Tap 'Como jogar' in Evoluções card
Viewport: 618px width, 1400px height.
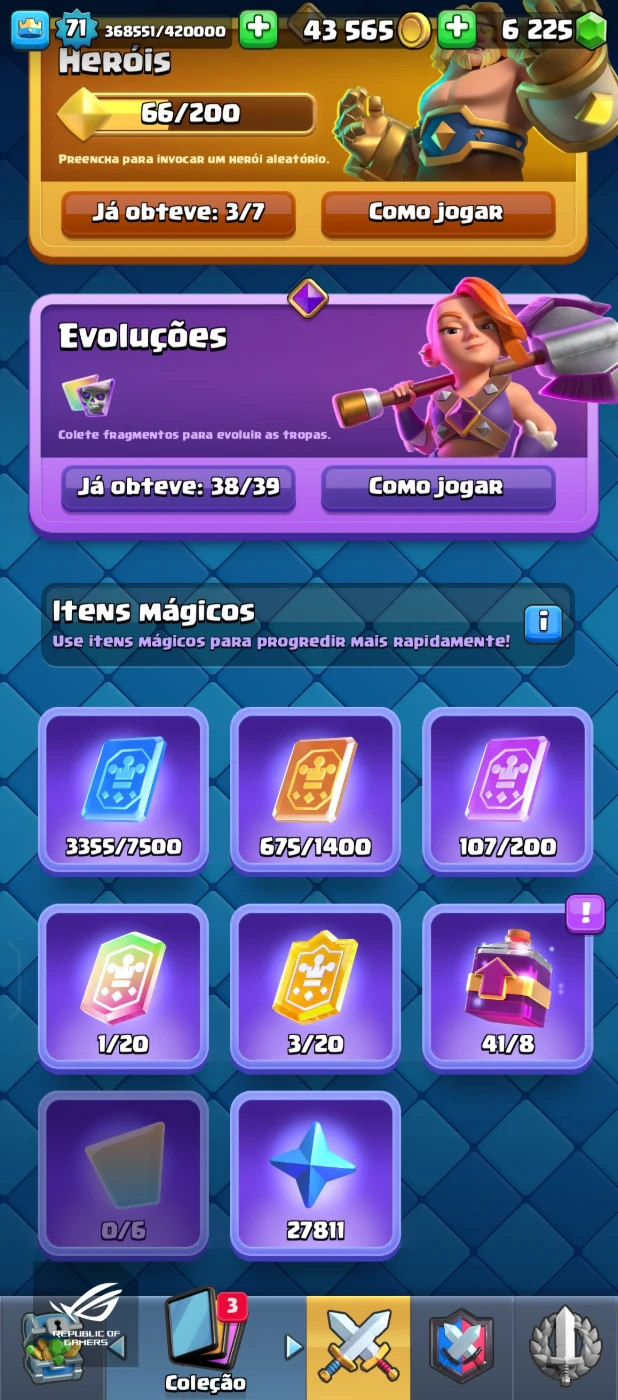(x=437, y=487)
